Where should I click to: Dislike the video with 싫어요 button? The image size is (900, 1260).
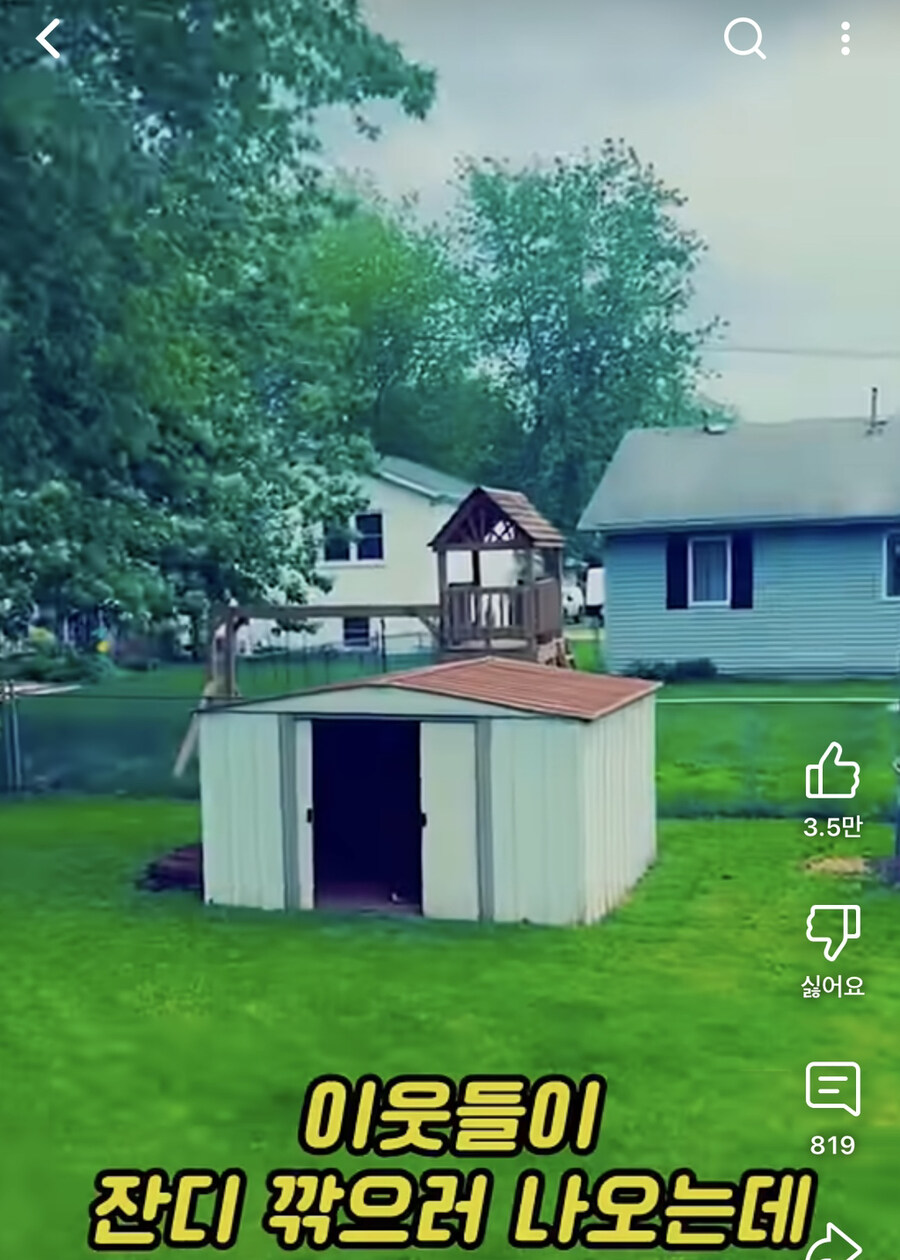(832, 932)
